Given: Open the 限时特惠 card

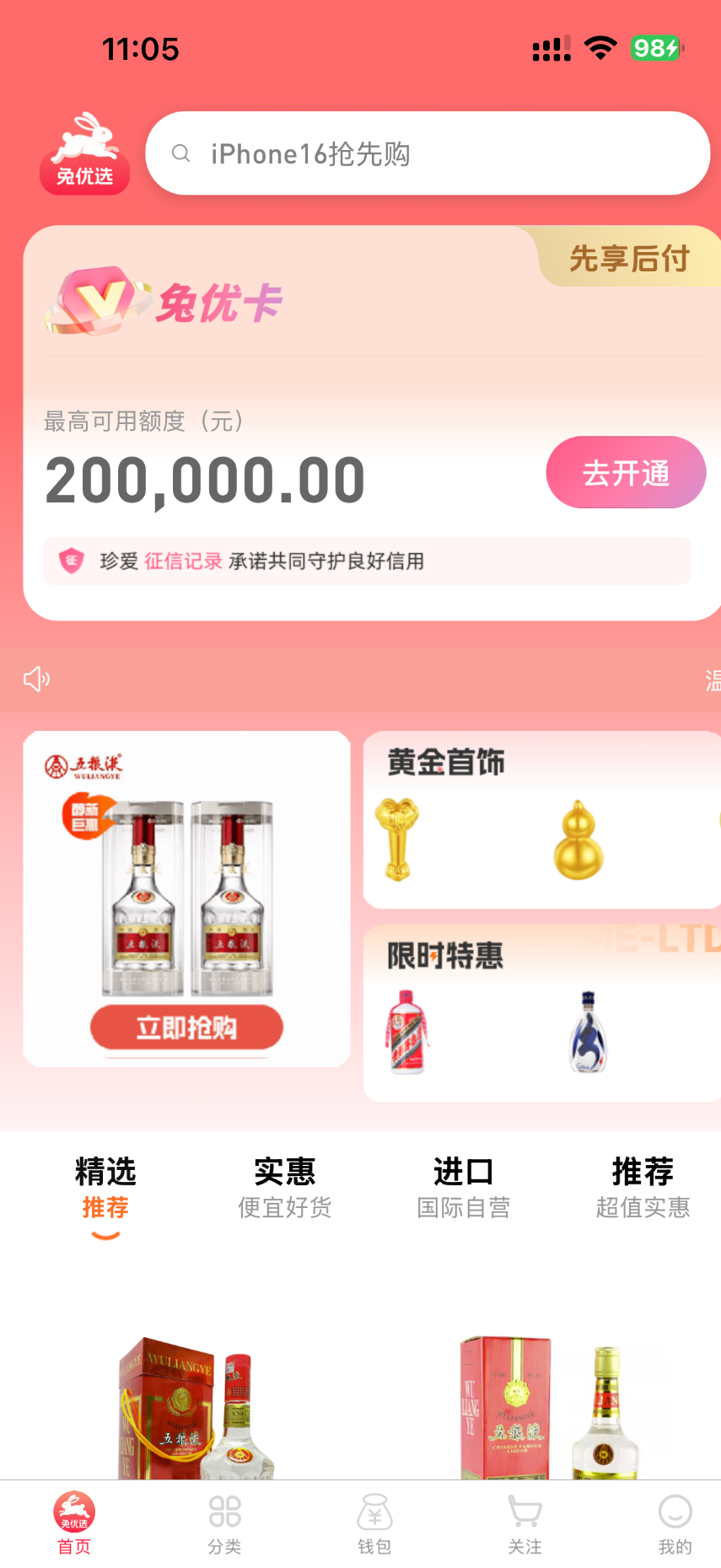Looking at the screenshot, I should pyautogui.click(x=541, y=1013).
